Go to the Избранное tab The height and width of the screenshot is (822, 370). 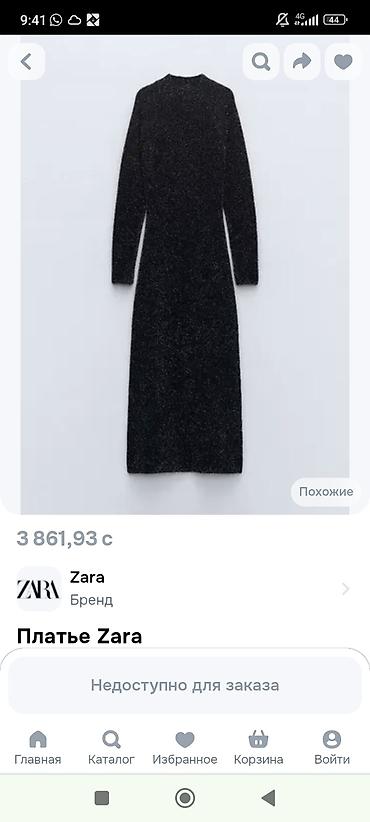point(184,748)
